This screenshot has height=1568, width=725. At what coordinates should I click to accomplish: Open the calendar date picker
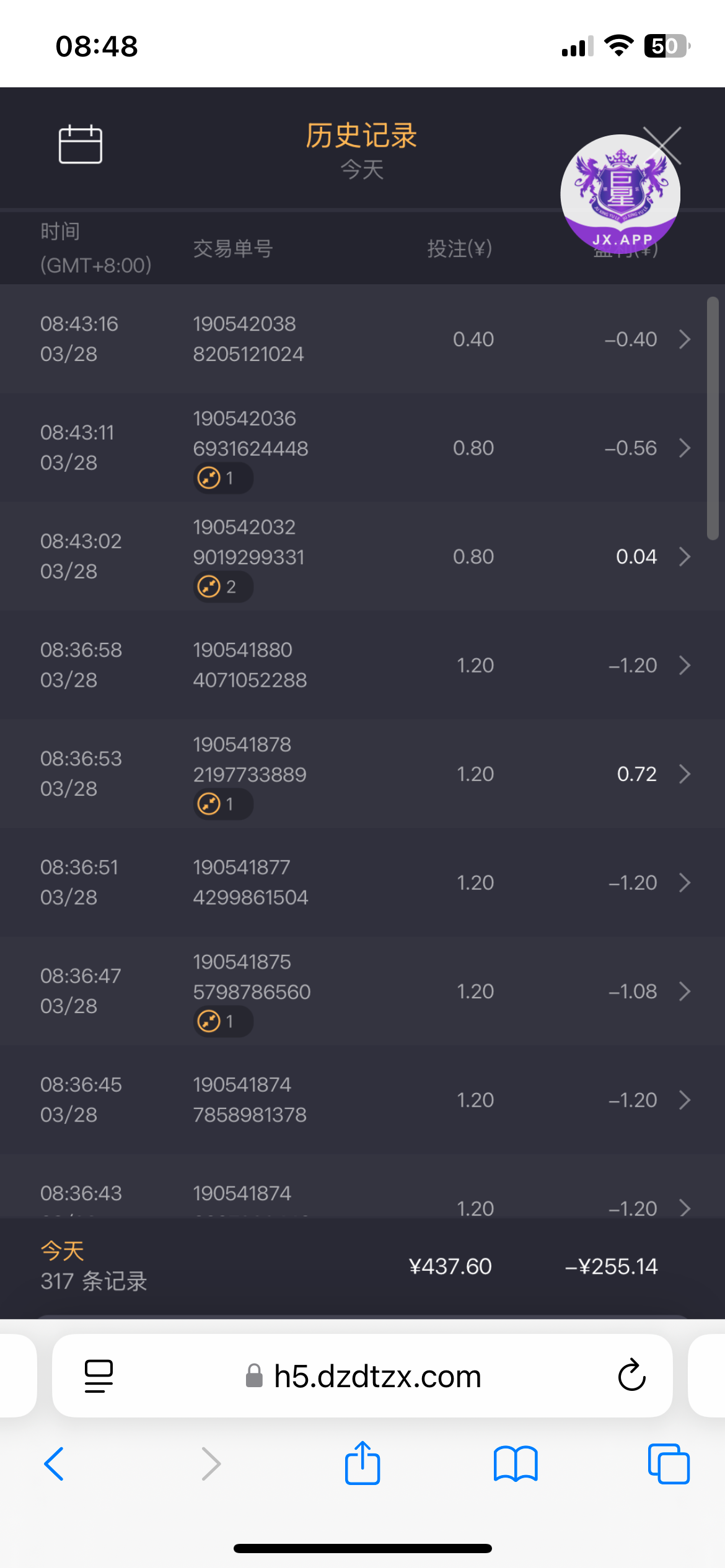(x=81, y=144)
